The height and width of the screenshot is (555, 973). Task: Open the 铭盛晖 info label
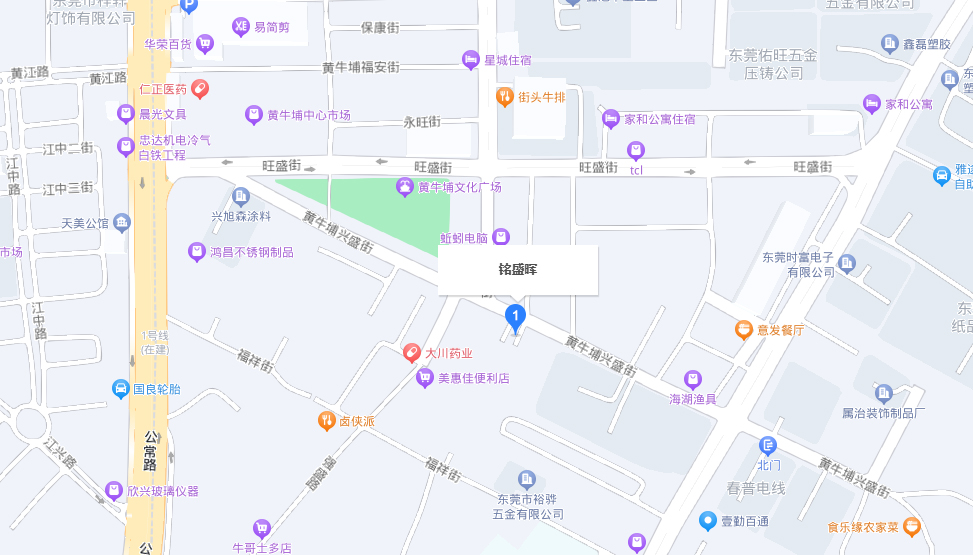pos(518,270)
